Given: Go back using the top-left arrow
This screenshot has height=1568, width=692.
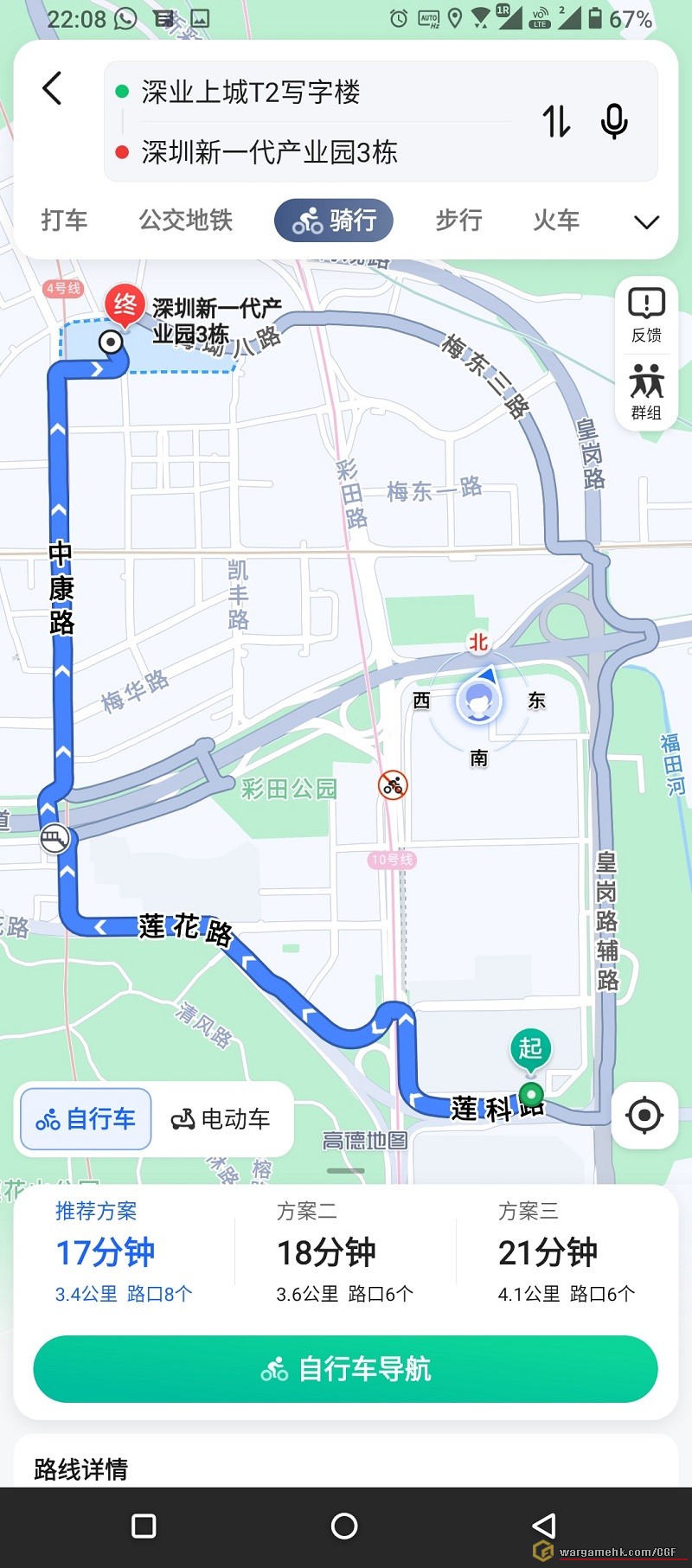Looking at the screenshot, I should [x=53, y=88].
